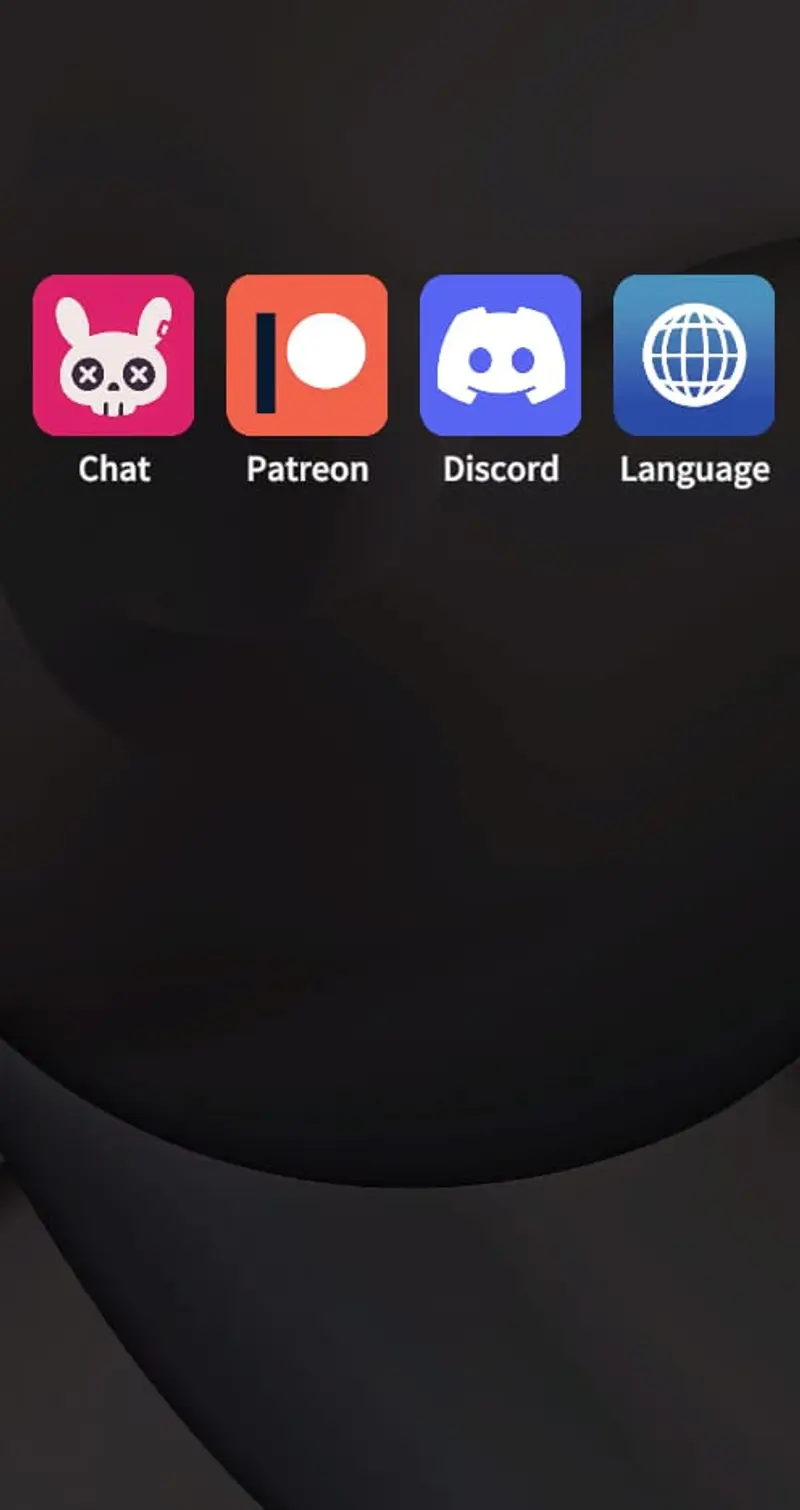Select the Language globe icon
Viewport: 800px width, 1510px height.
point(694,355)
